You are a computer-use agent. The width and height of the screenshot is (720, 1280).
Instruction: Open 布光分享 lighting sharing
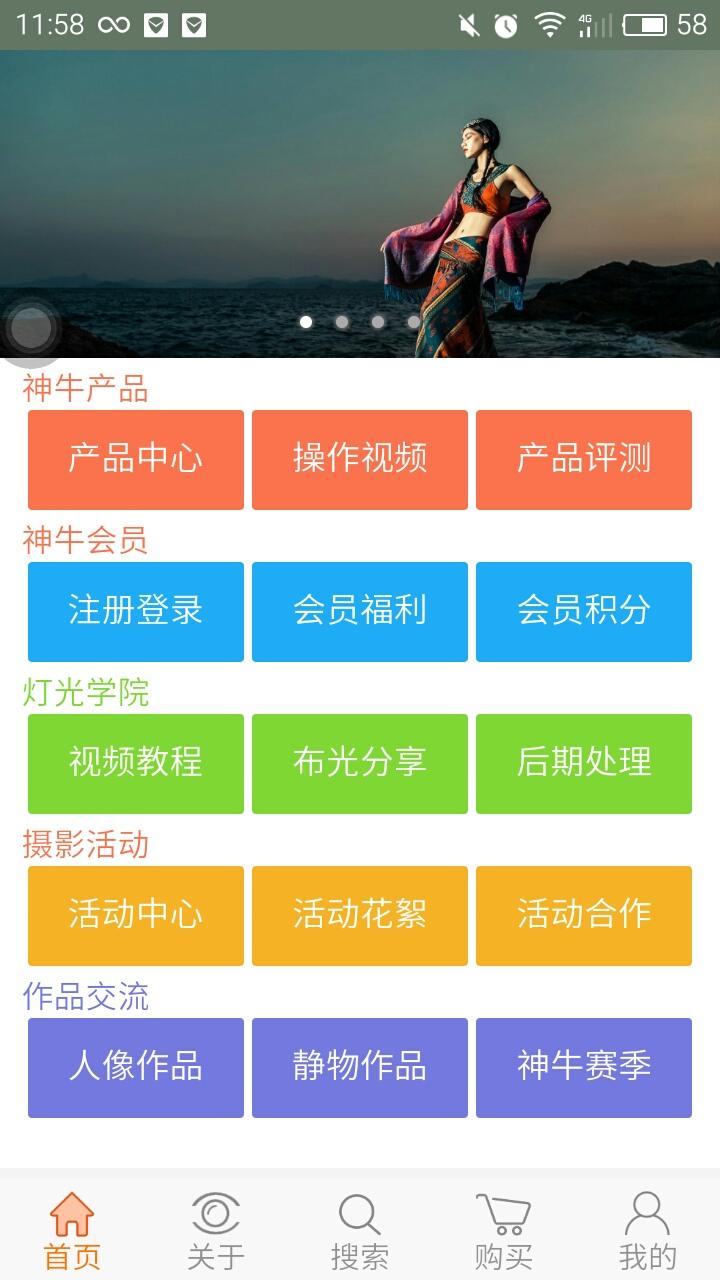pyautogui.click(x=359, y=763)
